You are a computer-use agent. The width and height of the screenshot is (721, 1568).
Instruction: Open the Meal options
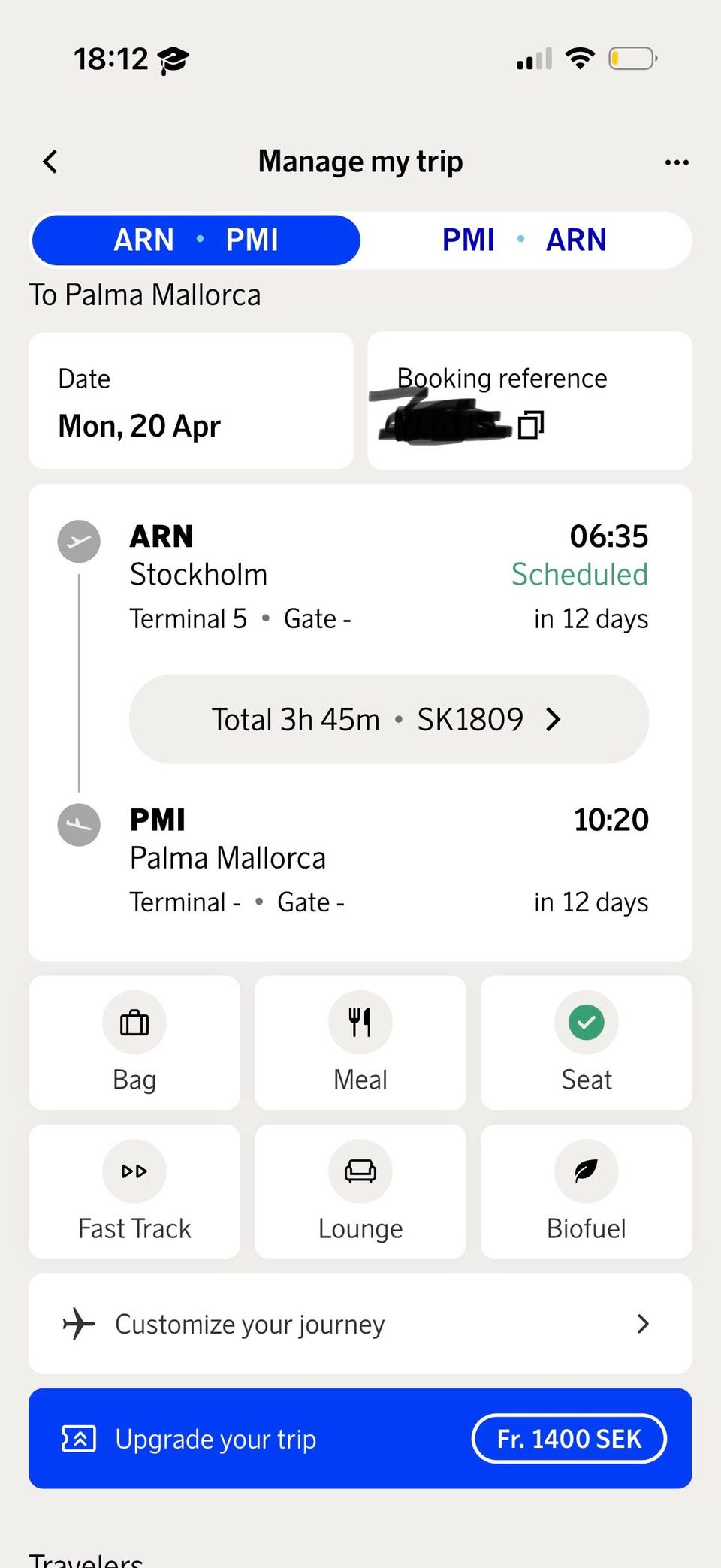point(360,1043)
